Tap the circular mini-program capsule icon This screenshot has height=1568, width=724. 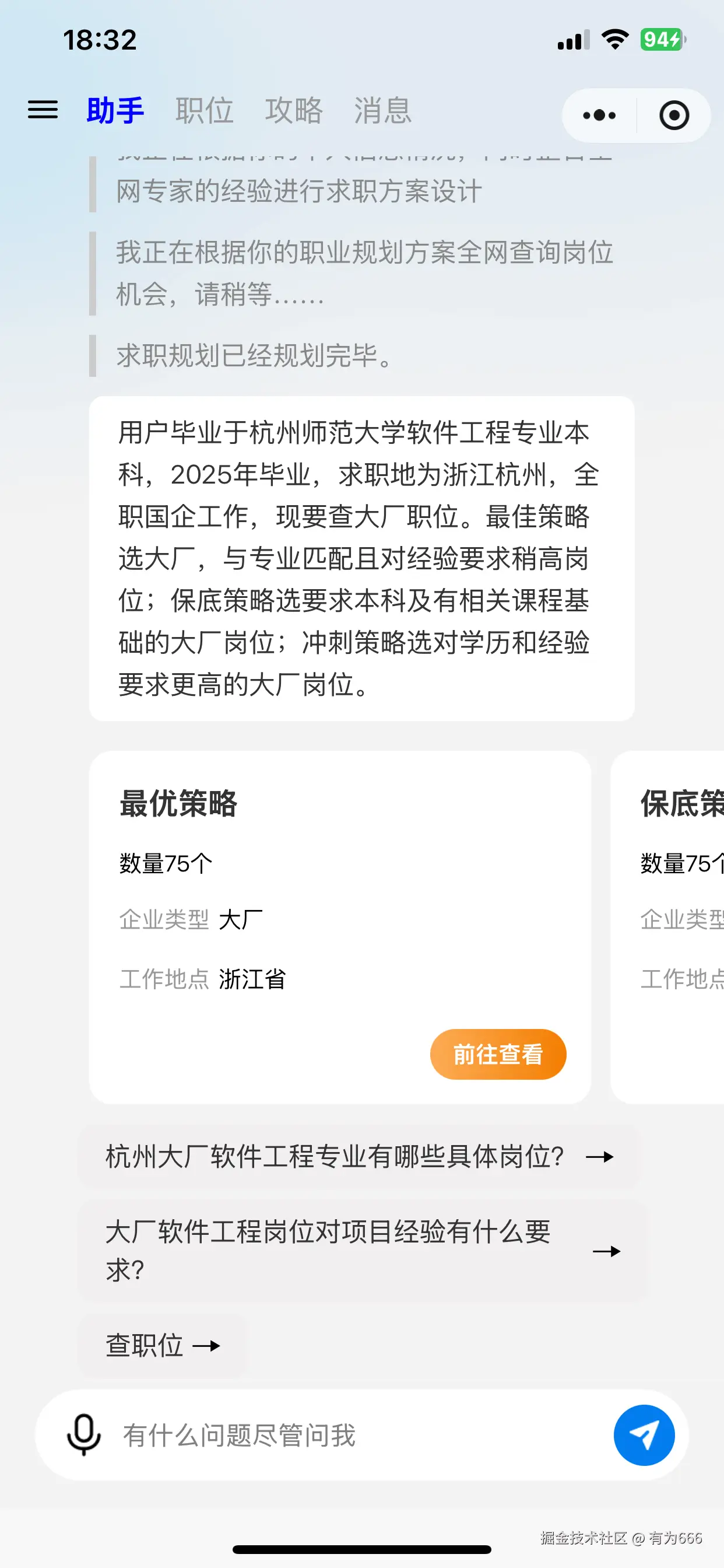[x=674, y=115]
